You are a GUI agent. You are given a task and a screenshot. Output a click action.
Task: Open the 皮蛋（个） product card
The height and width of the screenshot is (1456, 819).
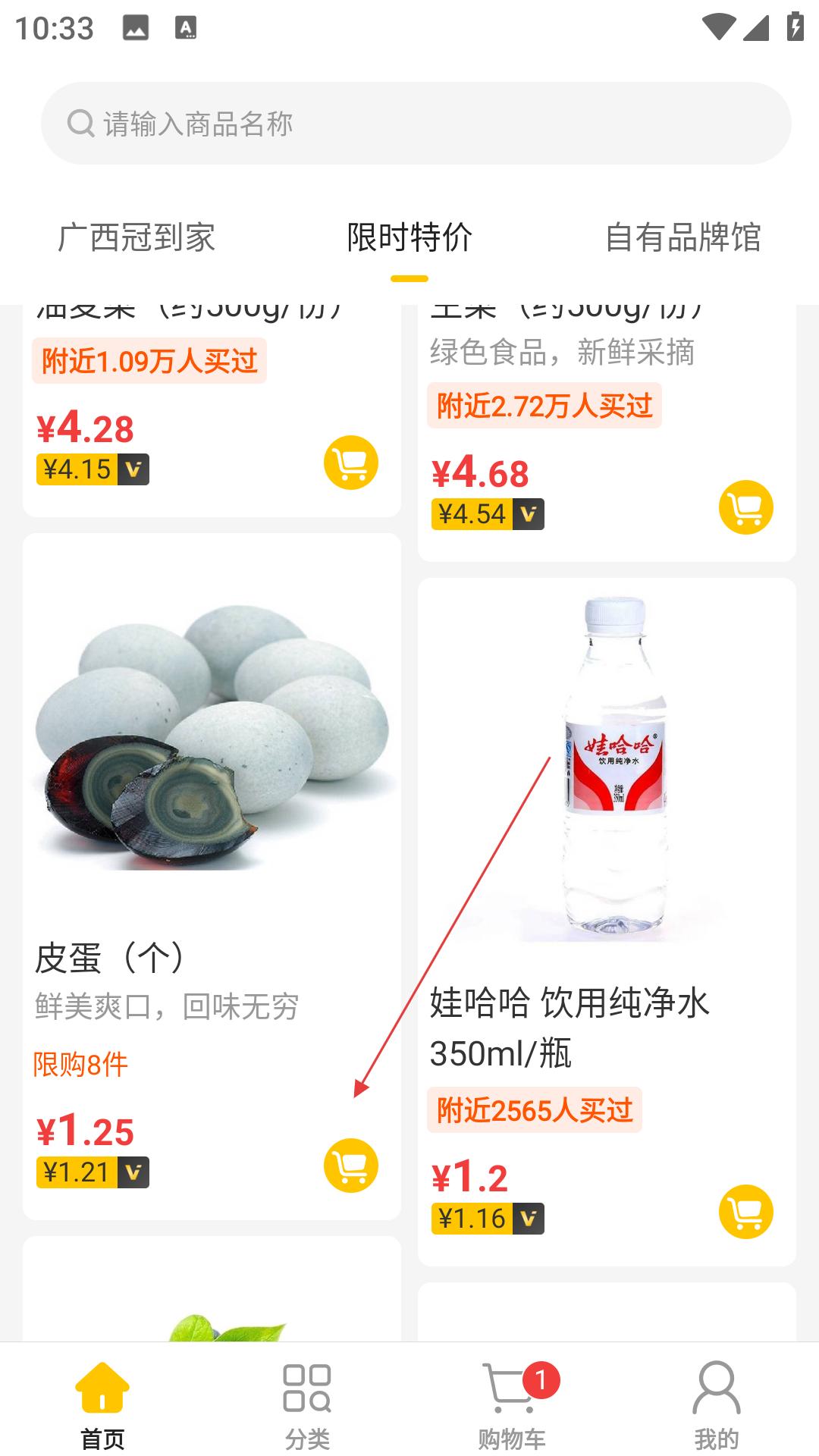click(x=212, y=758)
